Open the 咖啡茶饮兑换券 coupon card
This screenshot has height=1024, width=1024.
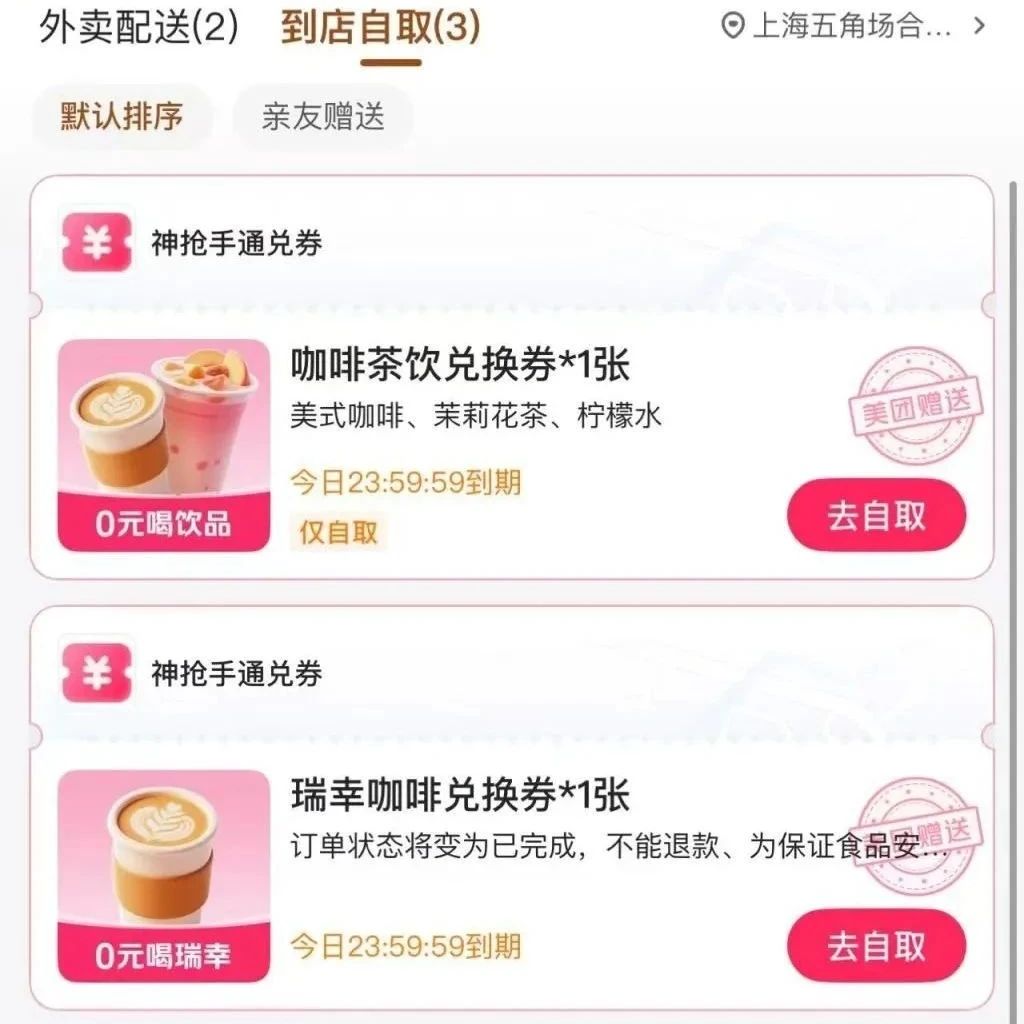click(x=460, y=366)
